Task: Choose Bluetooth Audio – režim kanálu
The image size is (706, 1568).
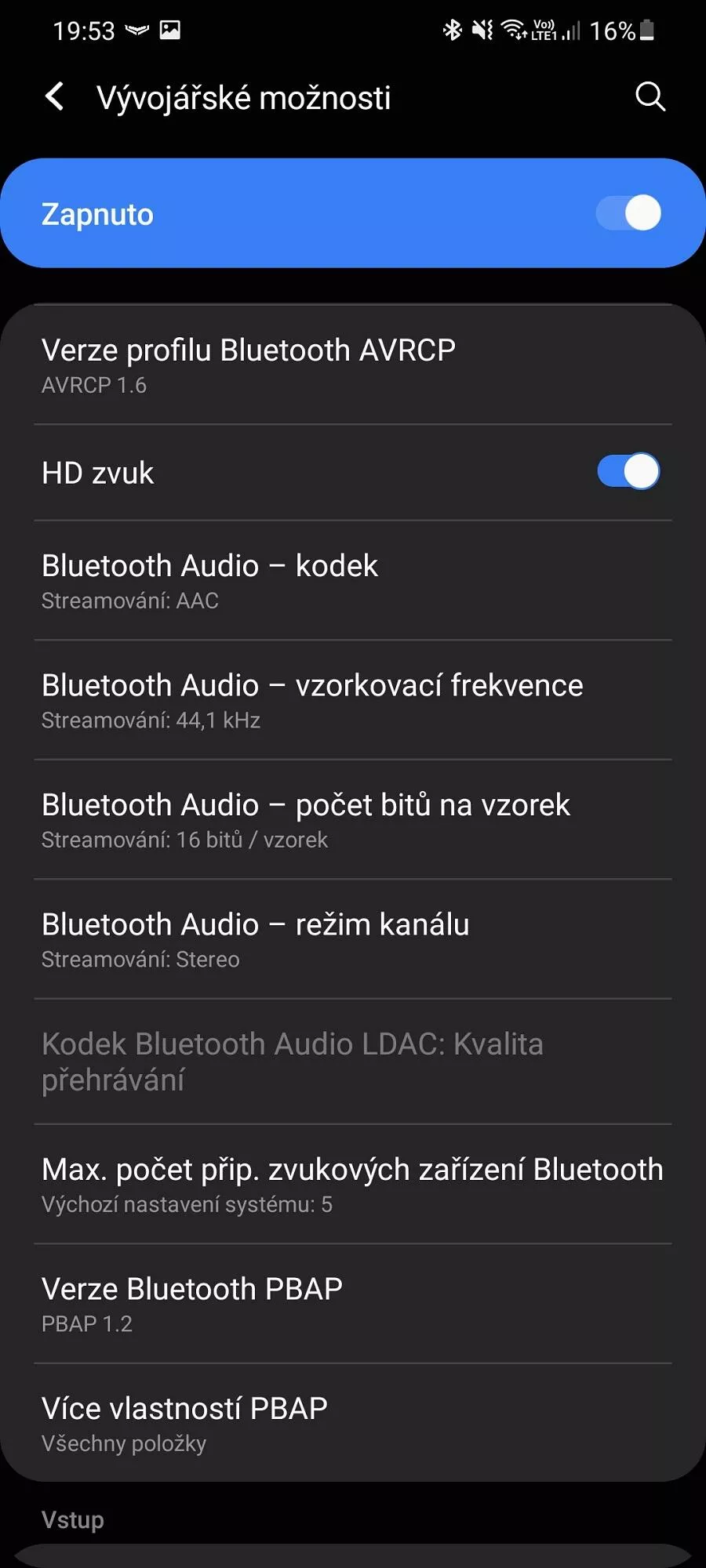Action: [x=353, y=939]
